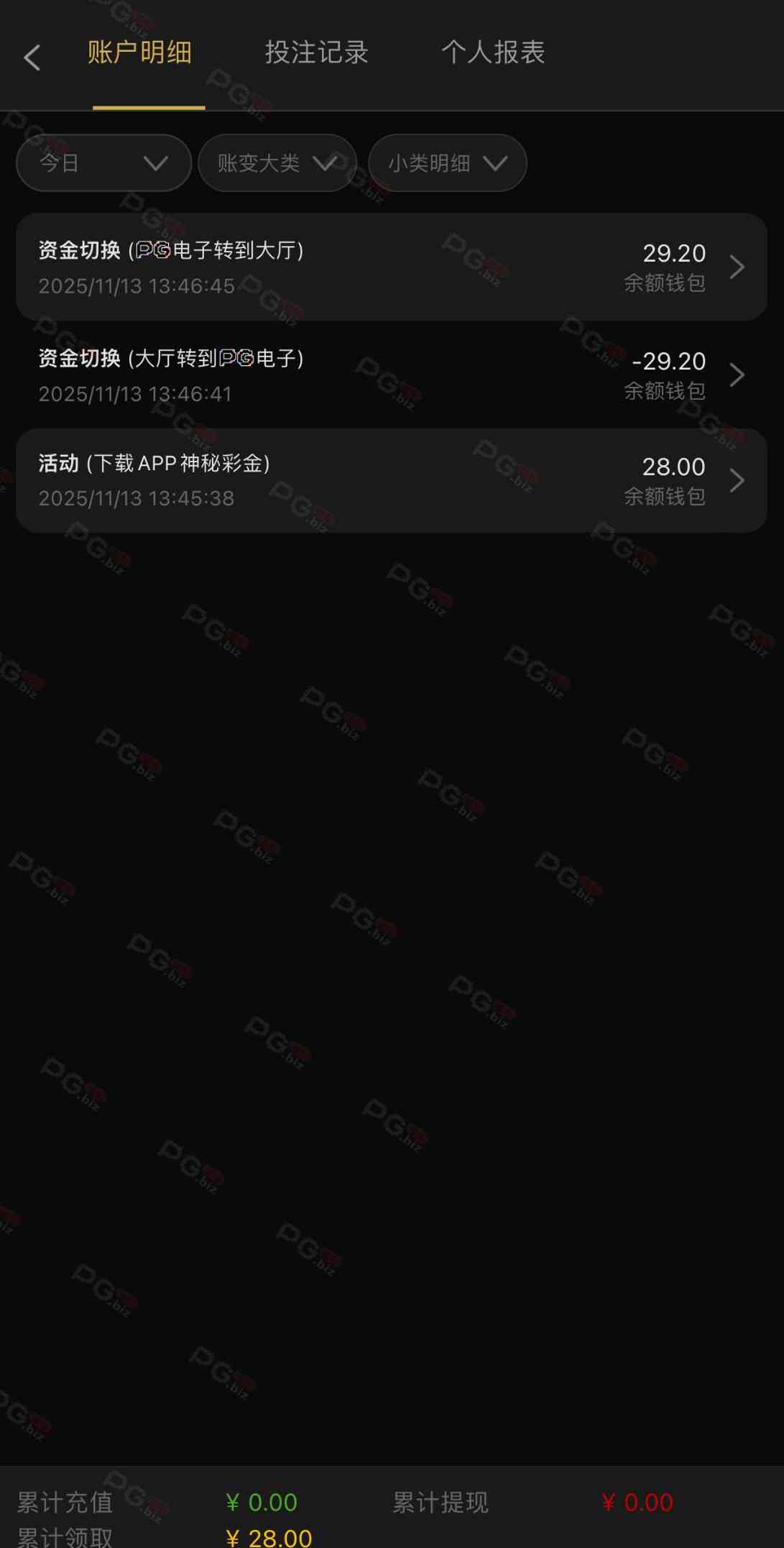Go back using the top-left arrow
Viewport: 784px width, 1548px height.
tap(32, 58)
